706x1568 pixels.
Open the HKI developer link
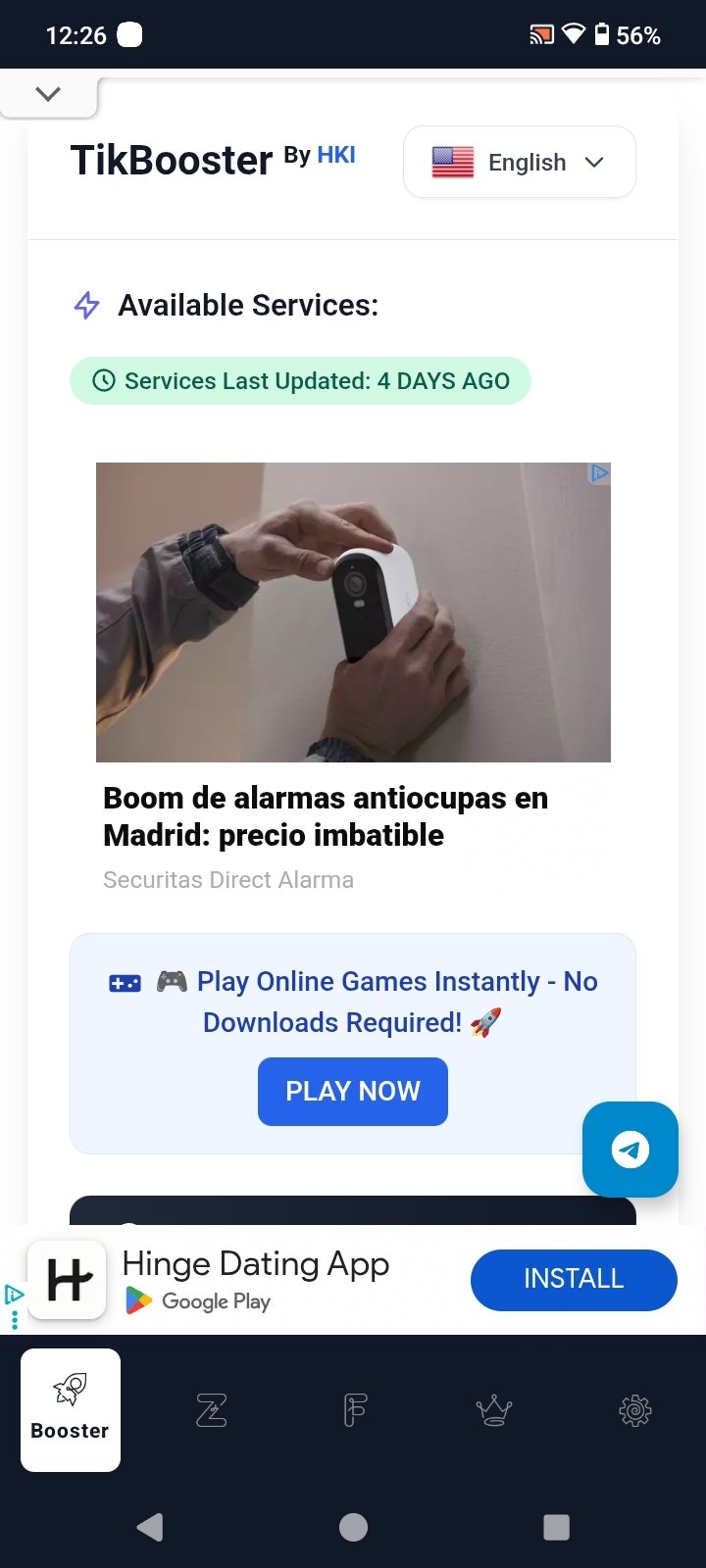[x=336, y=155]
